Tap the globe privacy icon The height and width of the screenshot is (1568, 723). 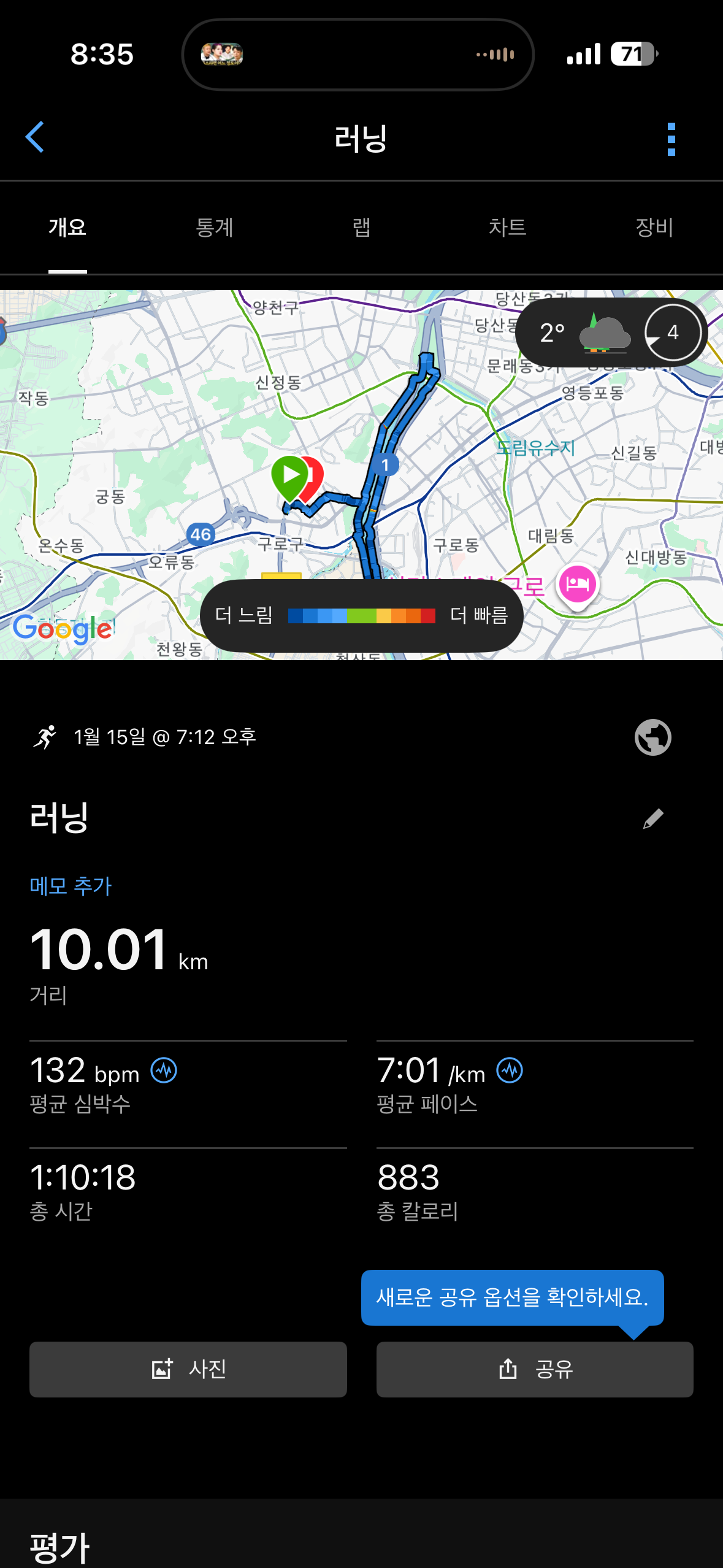tap(652, 737)
